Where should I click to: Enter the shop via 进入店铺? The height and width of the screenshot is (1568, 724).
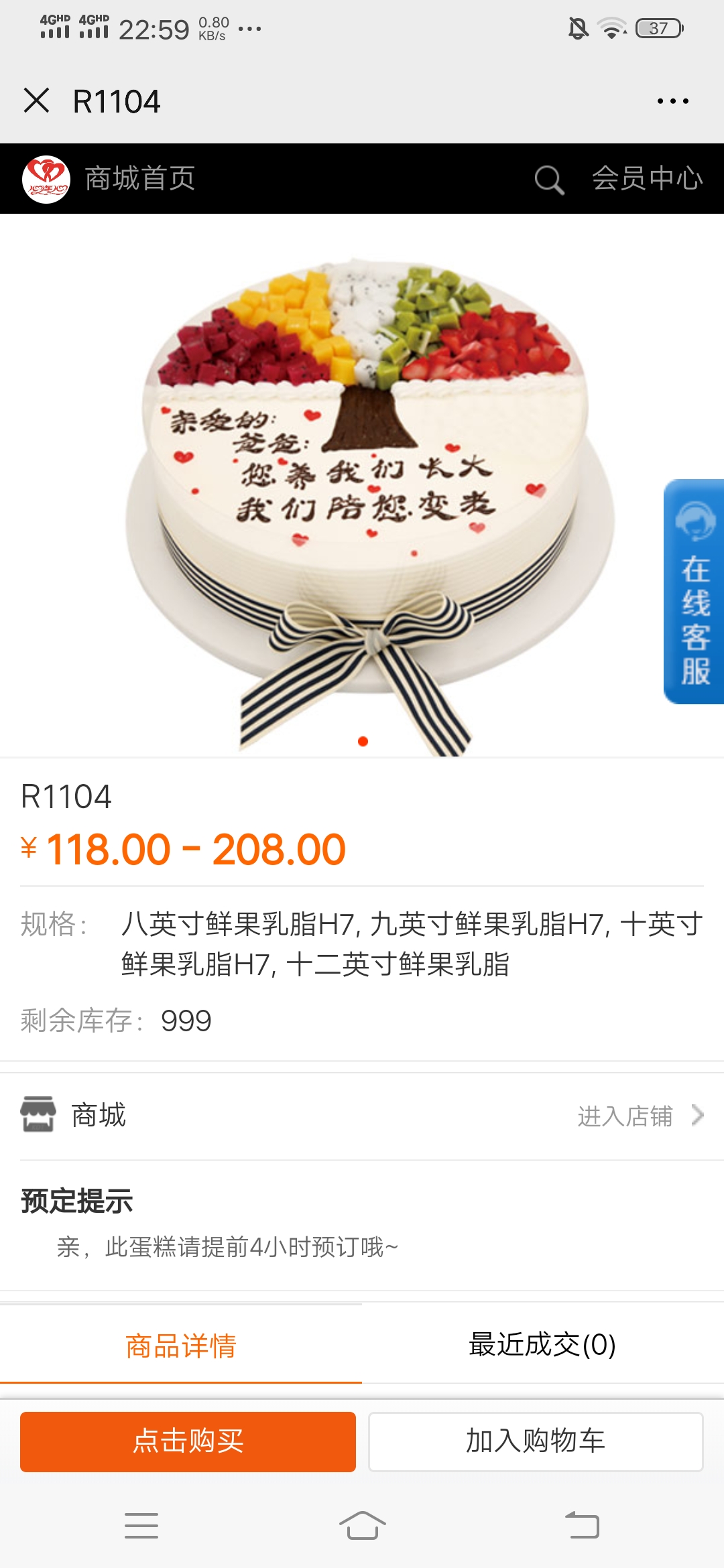point(639,1116)
